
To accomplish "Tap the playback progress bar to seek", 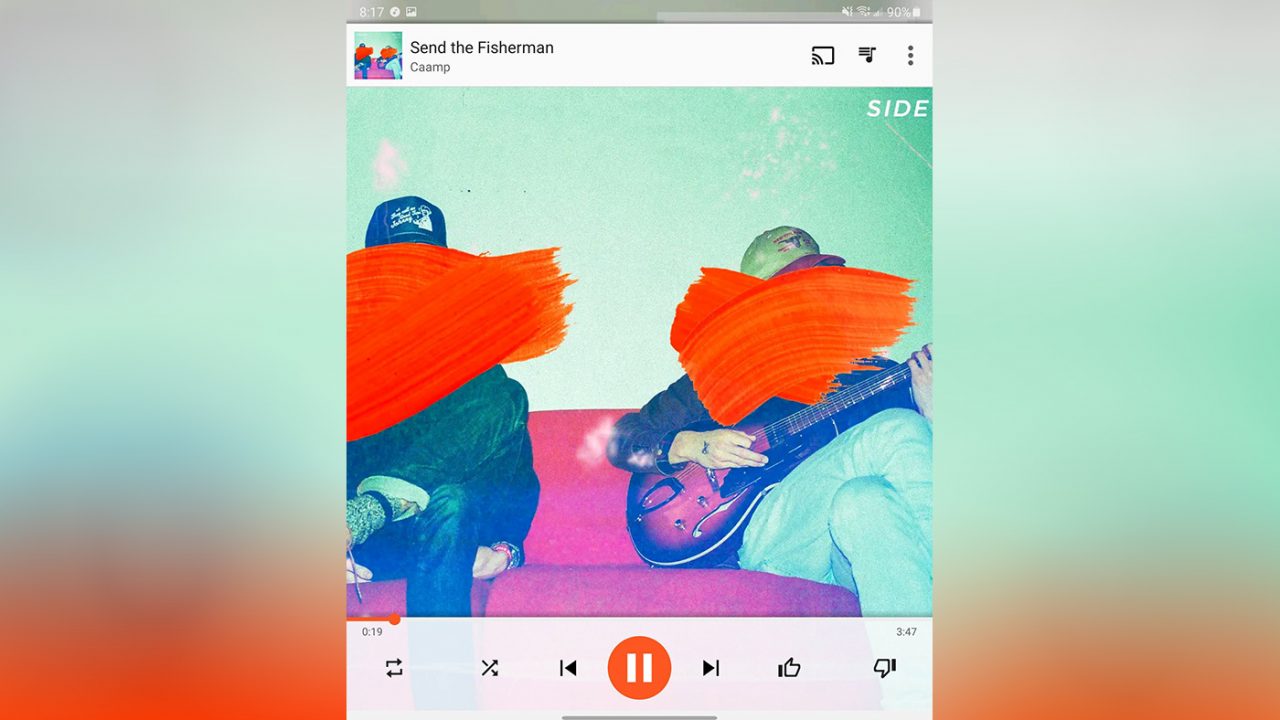I will 640,619.
